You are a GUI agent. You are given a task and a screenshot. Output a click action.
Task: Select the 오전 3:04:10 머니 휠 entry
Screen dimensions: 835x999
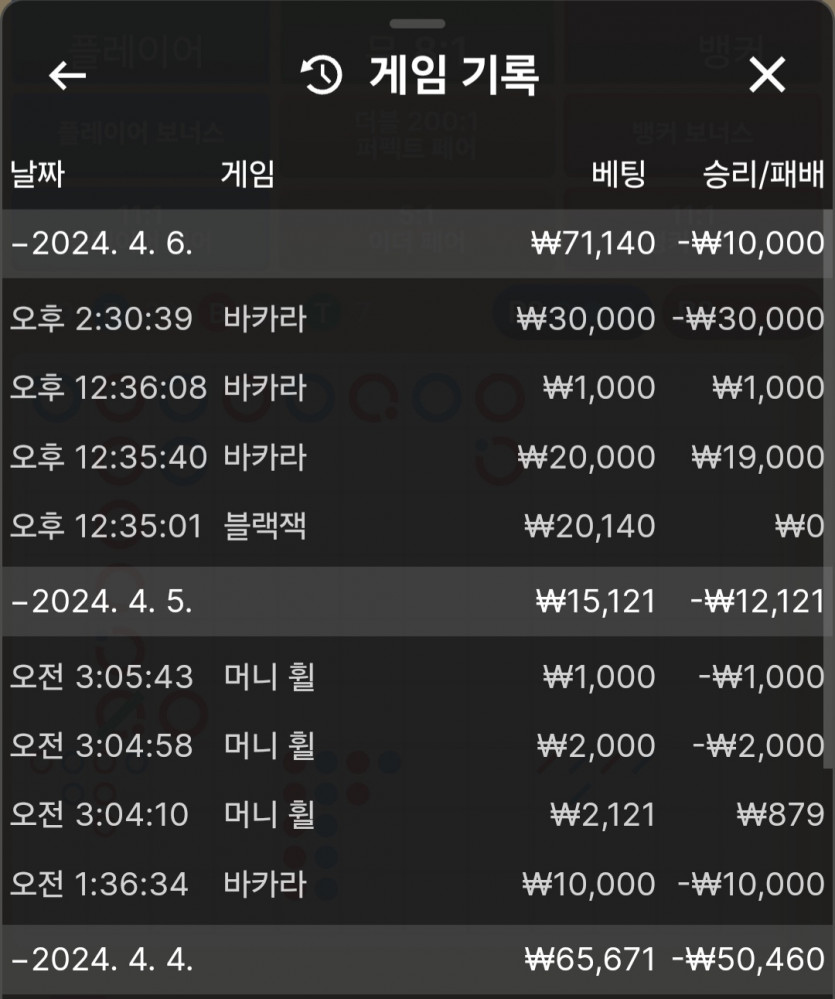[416, 815]
